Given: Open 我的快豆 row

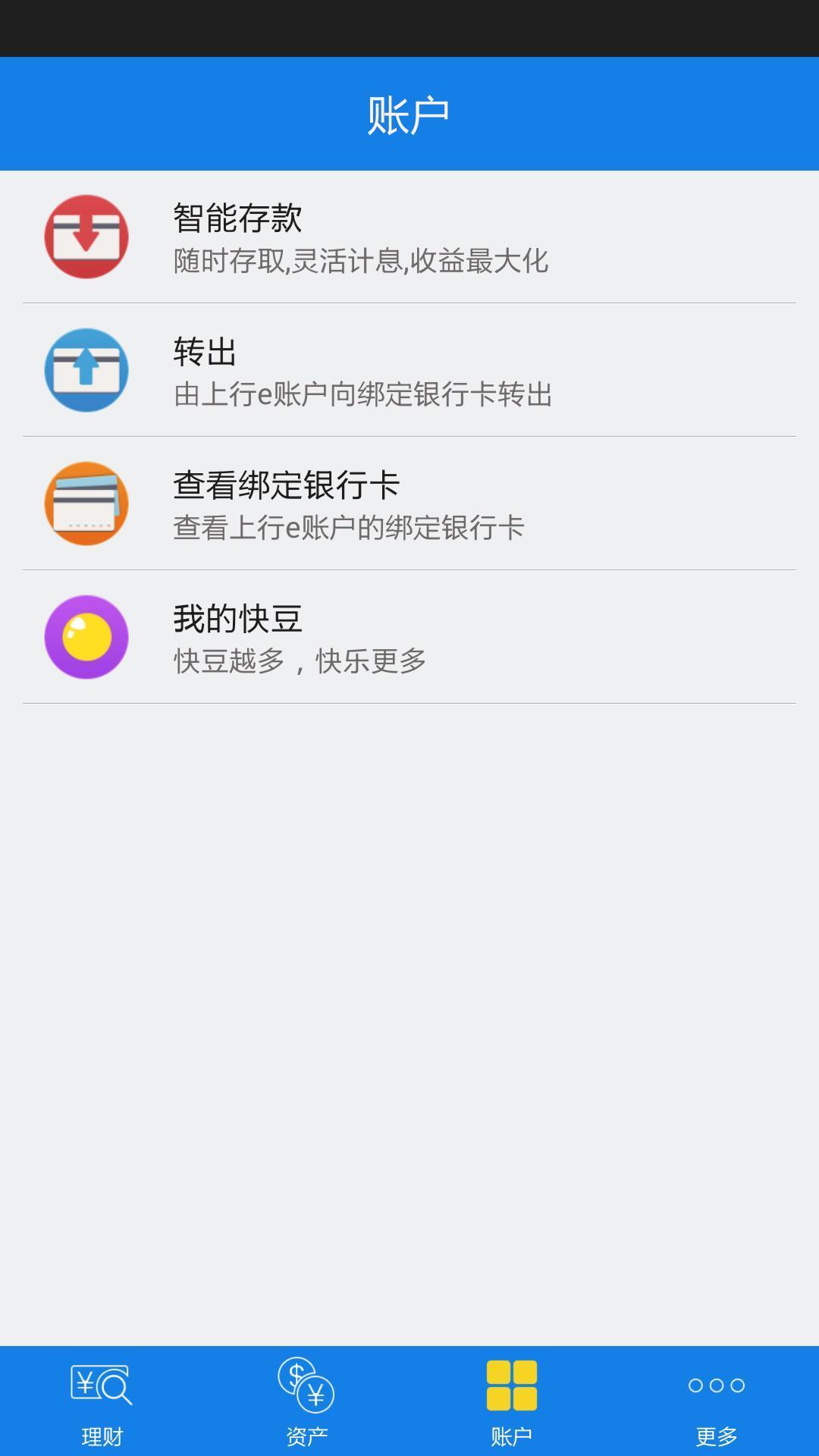Looking at the screenshot, I should coord(409,637).
